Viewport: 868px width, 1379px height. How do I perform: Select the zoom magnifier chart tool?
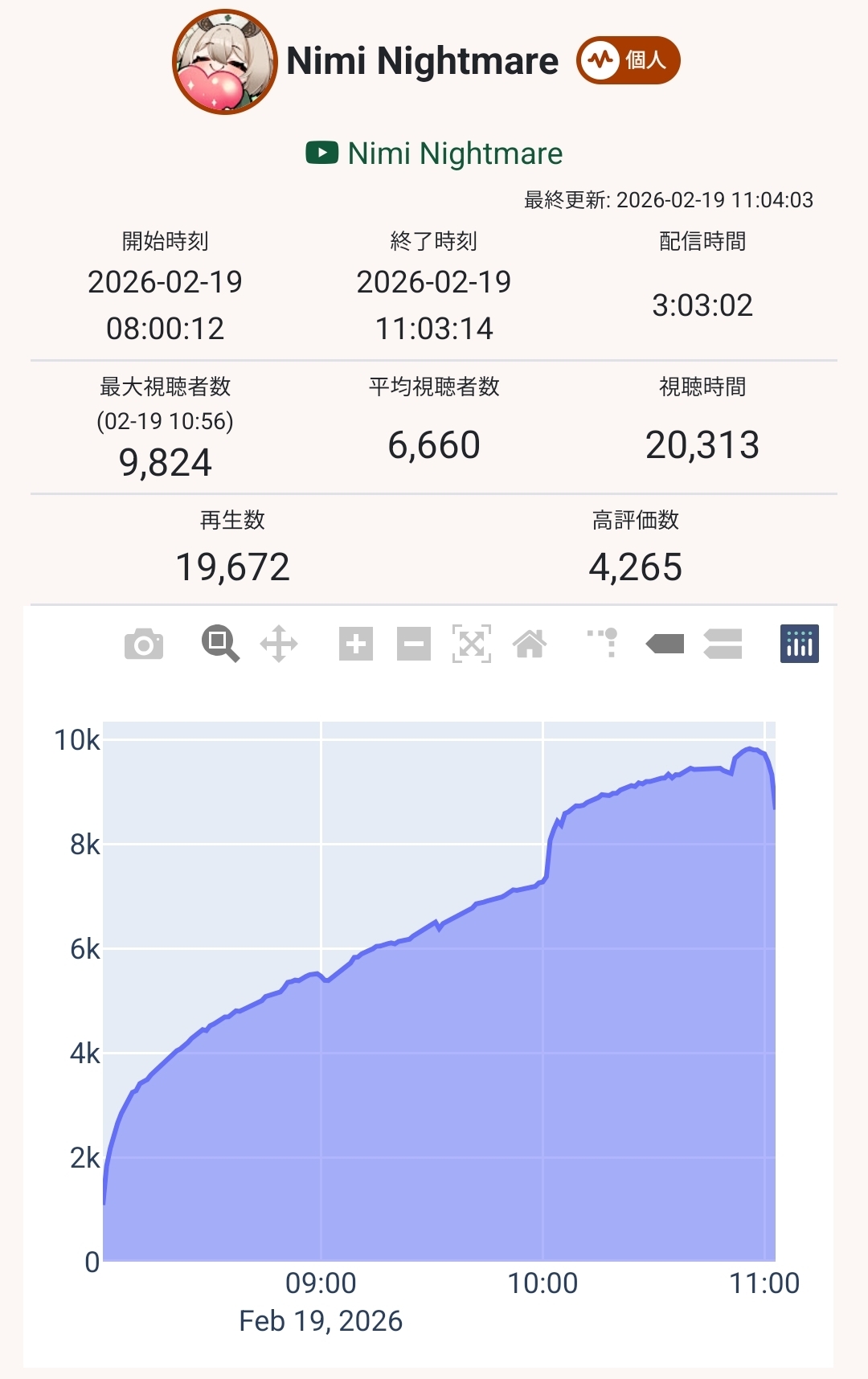click(219, 644)
